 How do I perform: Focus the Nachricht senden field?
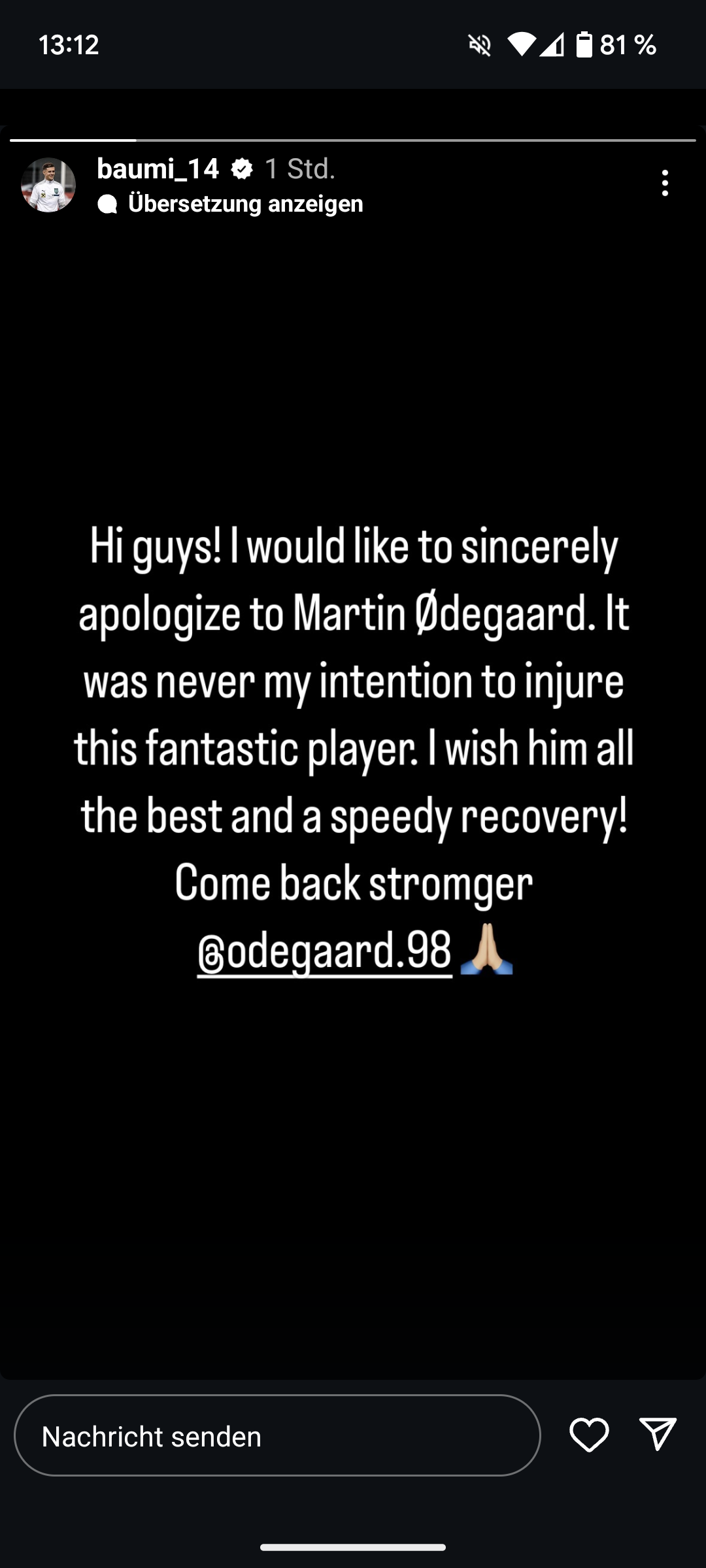[277, 1435]
